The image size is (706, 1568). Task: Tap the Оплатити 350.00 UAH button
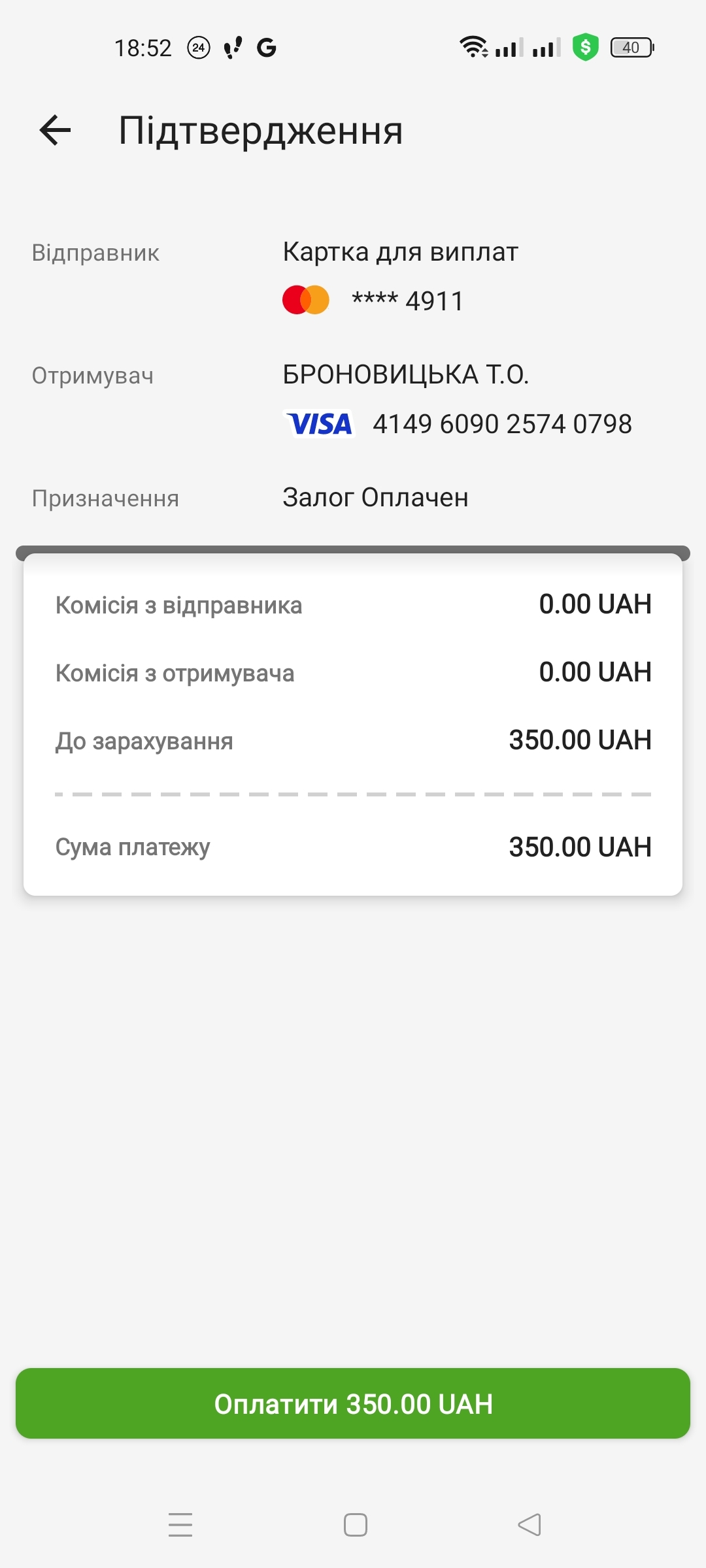click(353, 1403)
